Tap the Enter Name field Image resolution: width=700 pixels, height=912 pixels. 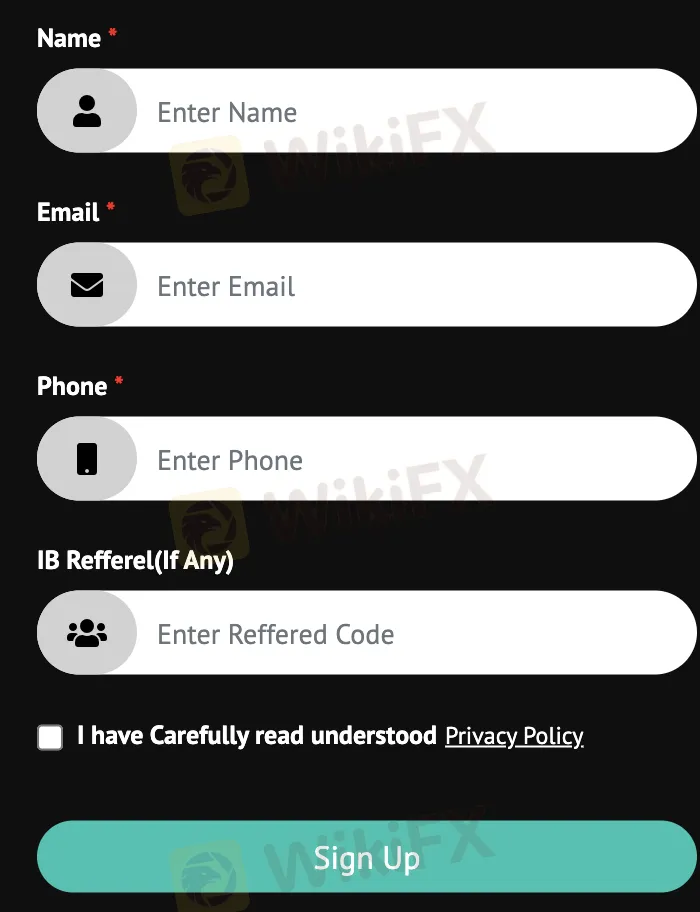pyautogui.click(x=410, y=111)
